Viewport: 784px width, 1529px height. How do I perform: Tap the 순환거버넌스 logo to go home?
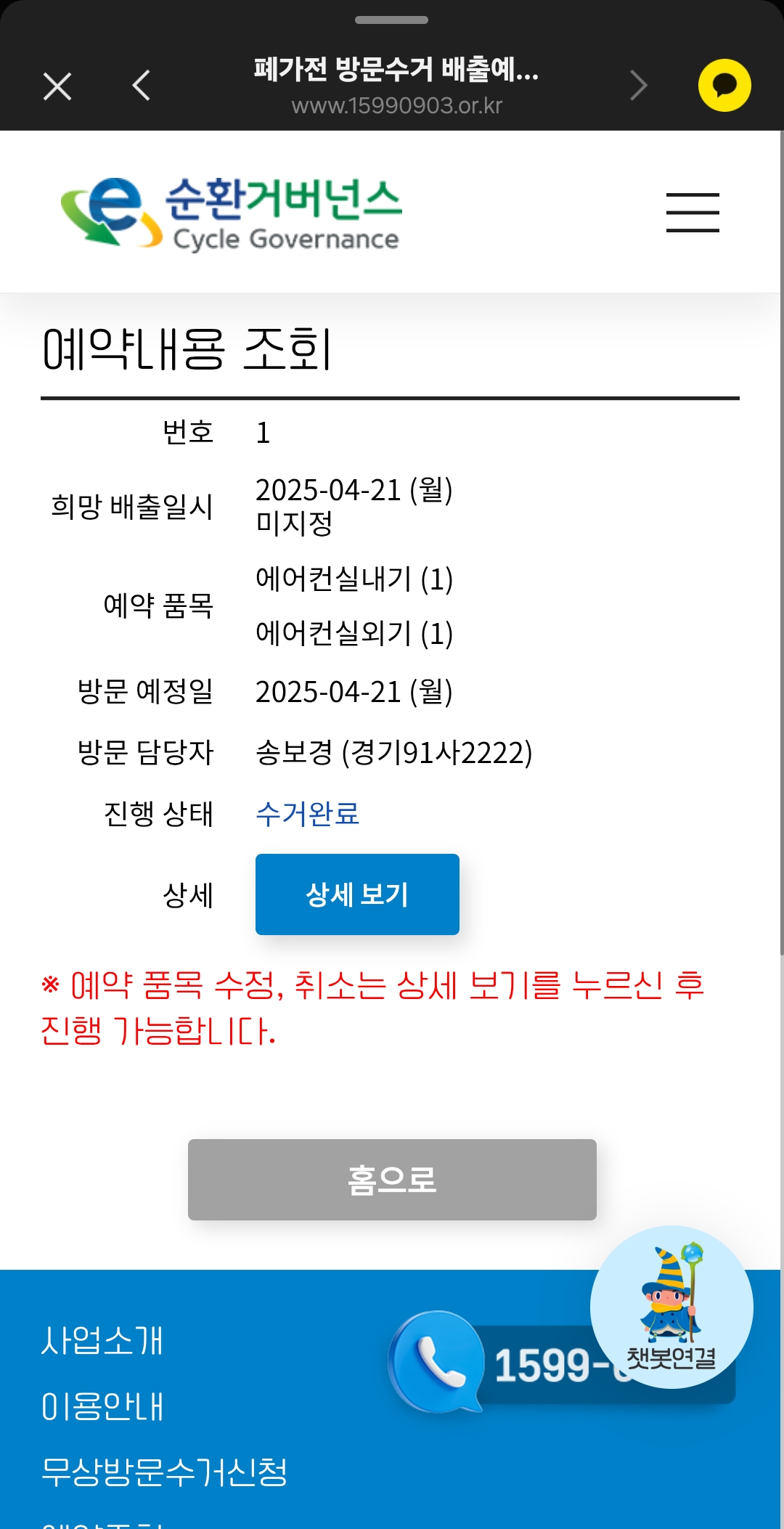(x=231, y=213)
